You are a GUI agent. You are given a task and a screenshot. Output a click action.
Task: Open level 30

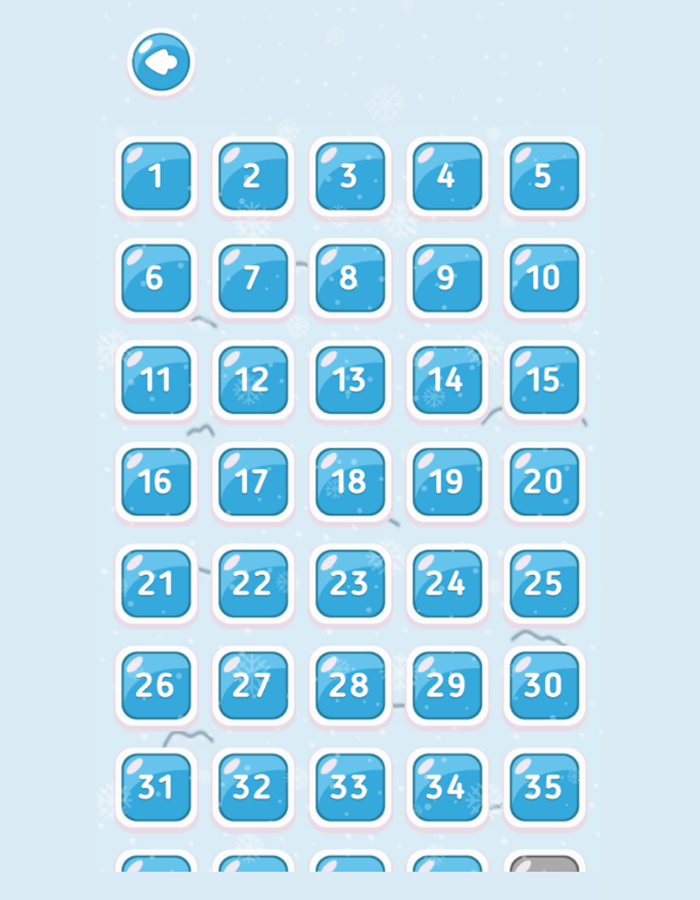(x=544, y=686)
